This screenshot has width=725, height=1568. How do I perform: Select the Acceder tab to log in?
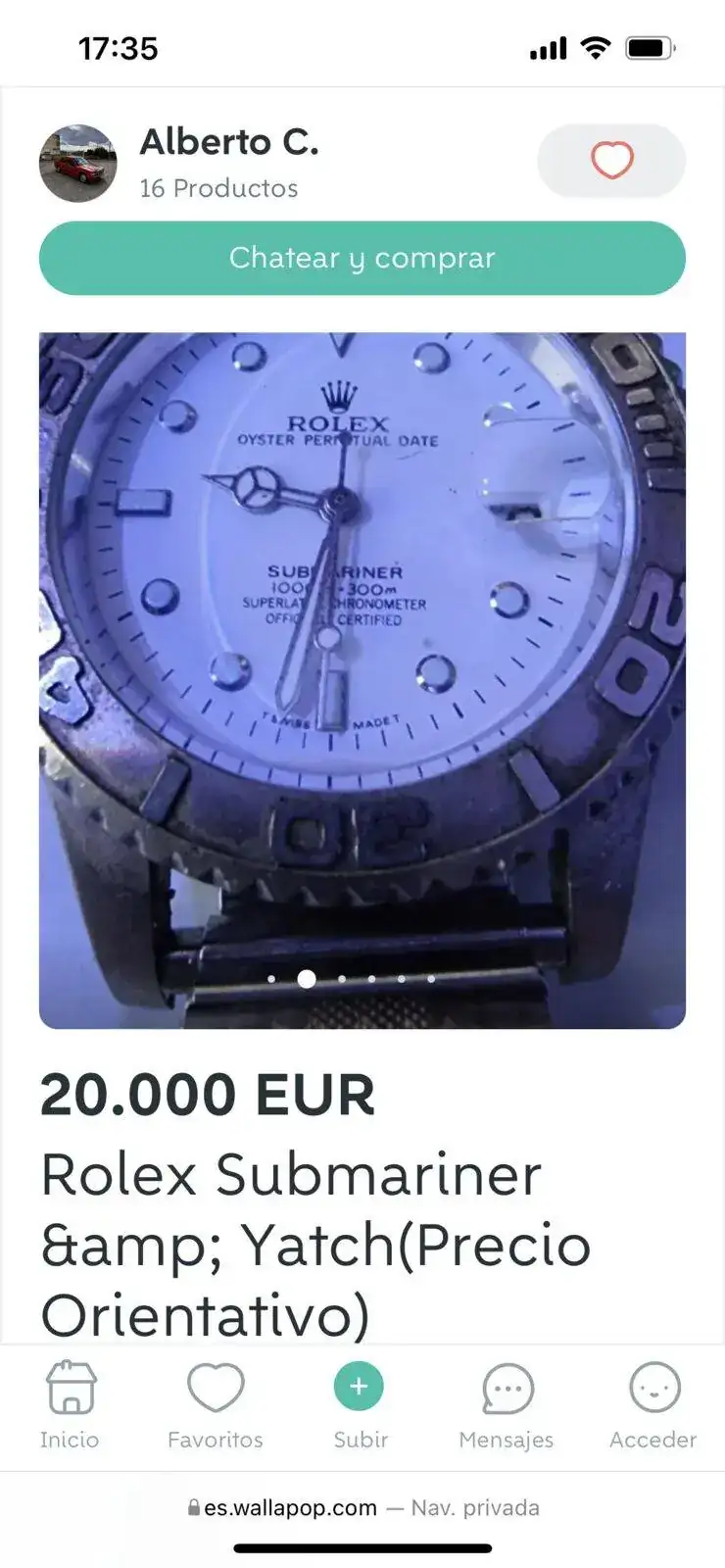652,1404
